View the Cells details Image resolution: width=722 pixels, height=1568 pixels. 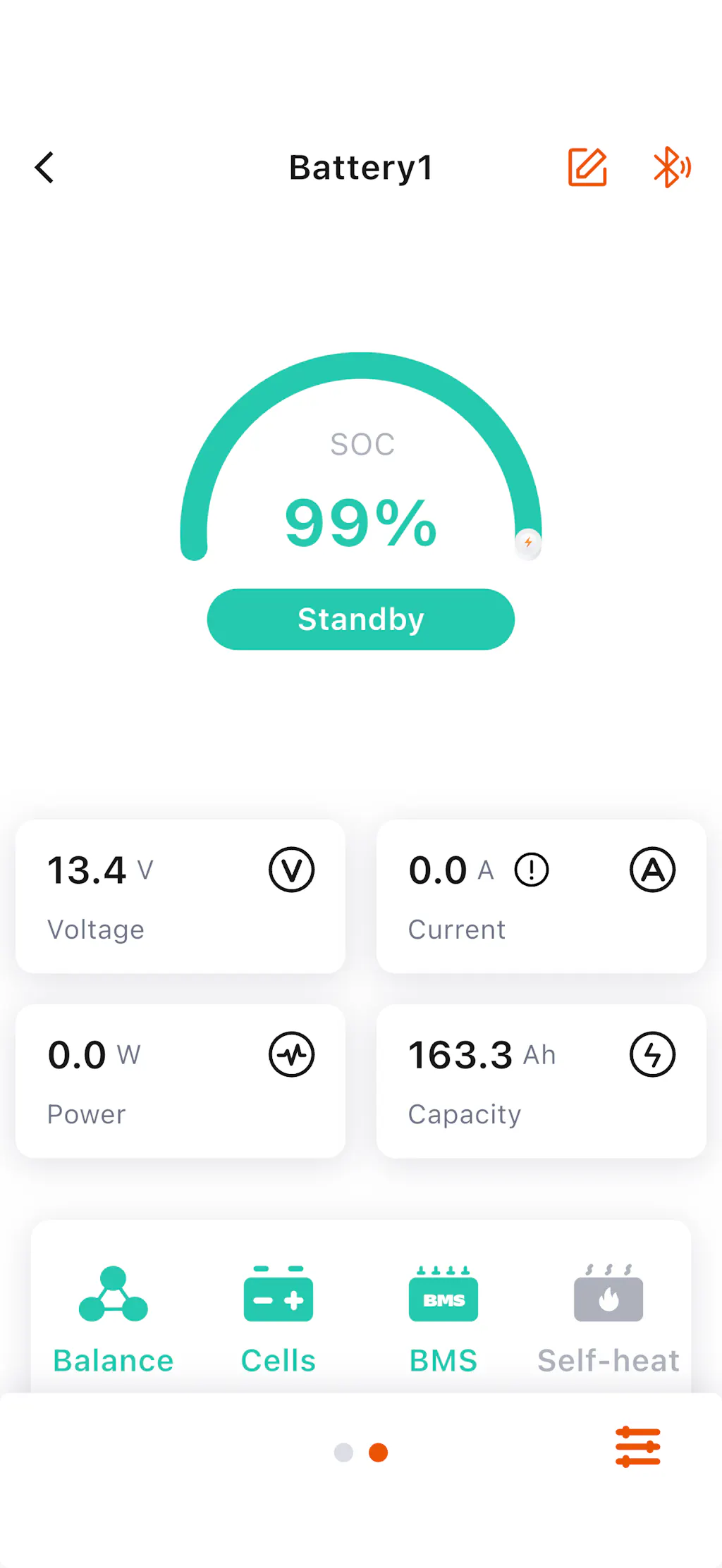(x=279, y=1319)
